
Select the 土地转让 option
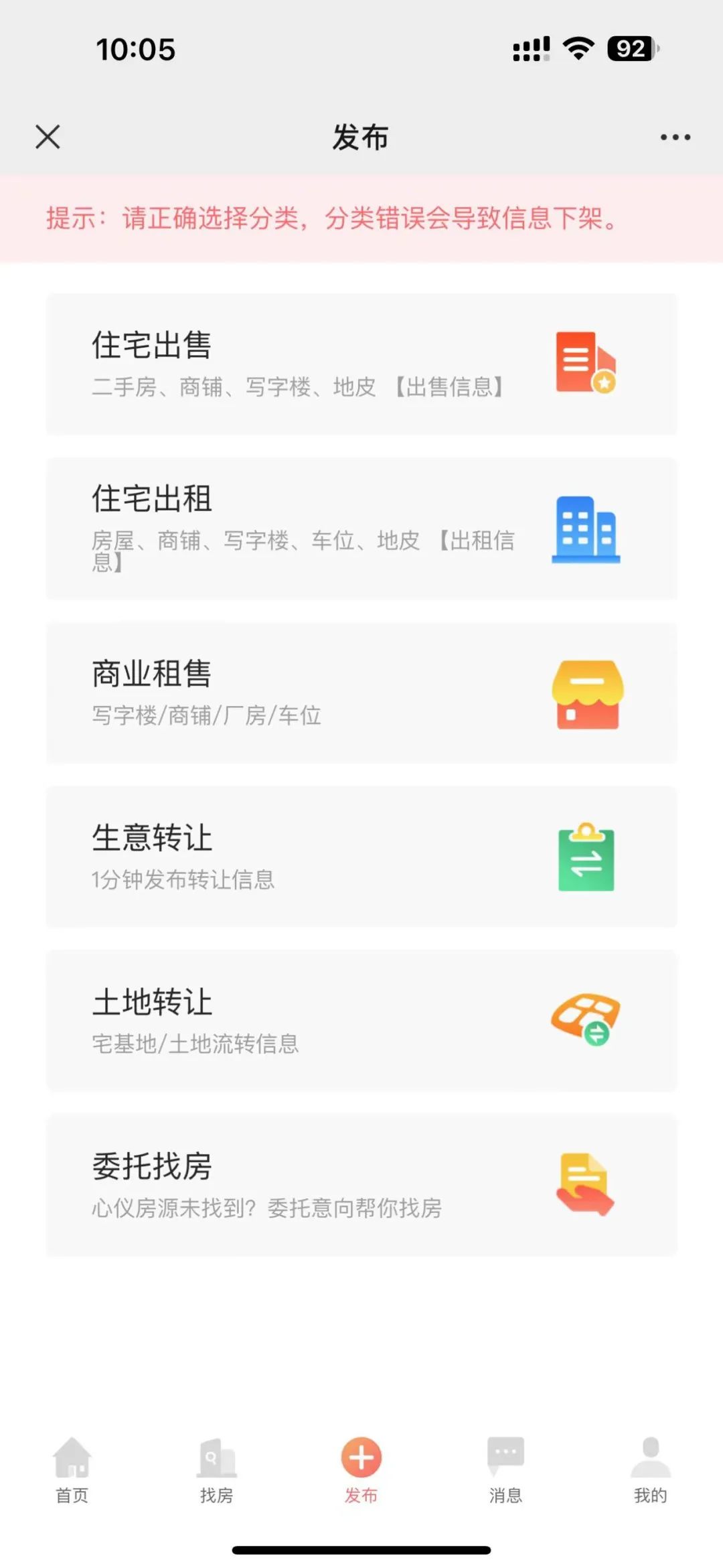tap(361, 1021)
